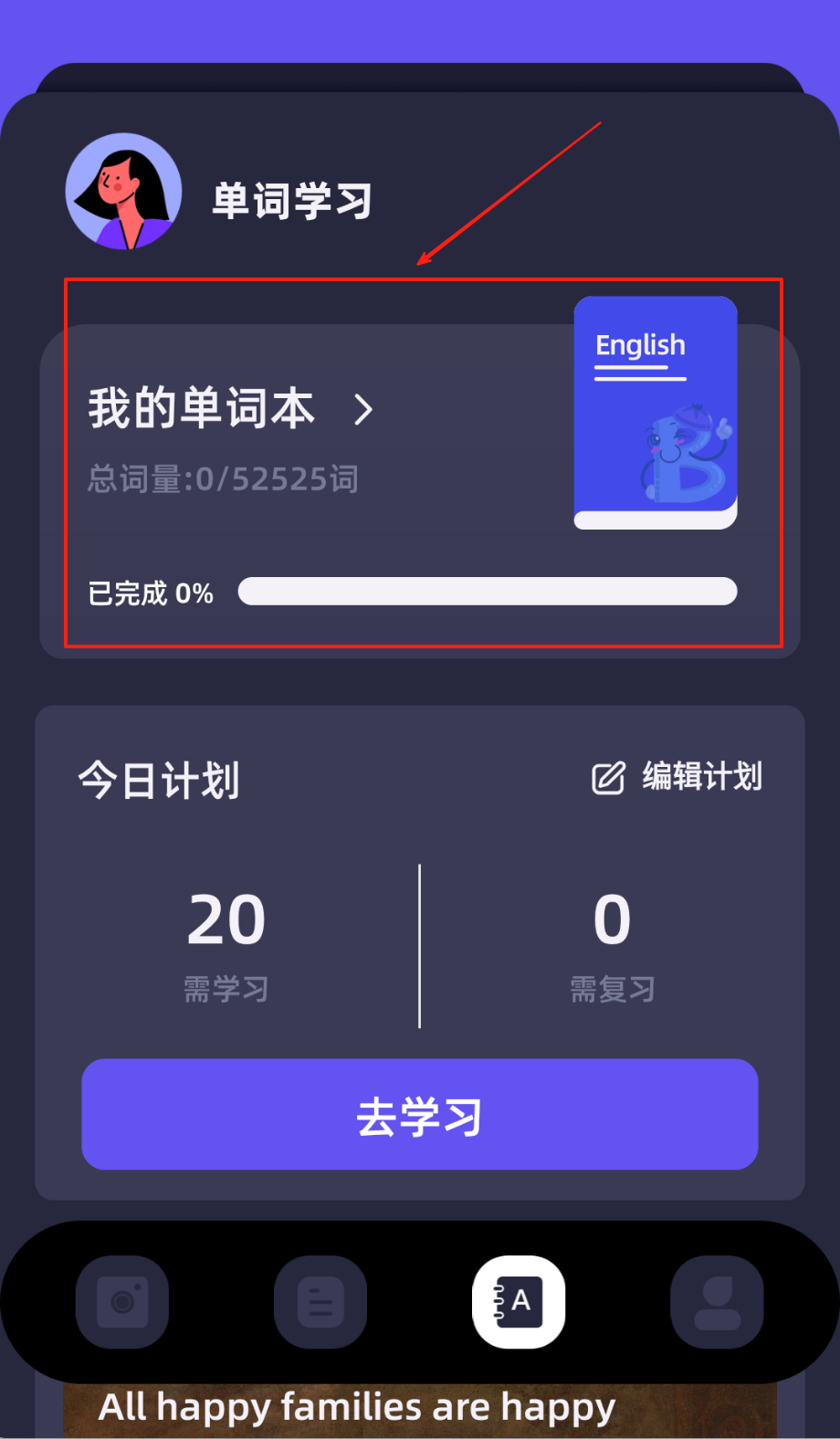Open the notes list tab
This screenshot has height=1439, width=840.
click(320, 1301)
